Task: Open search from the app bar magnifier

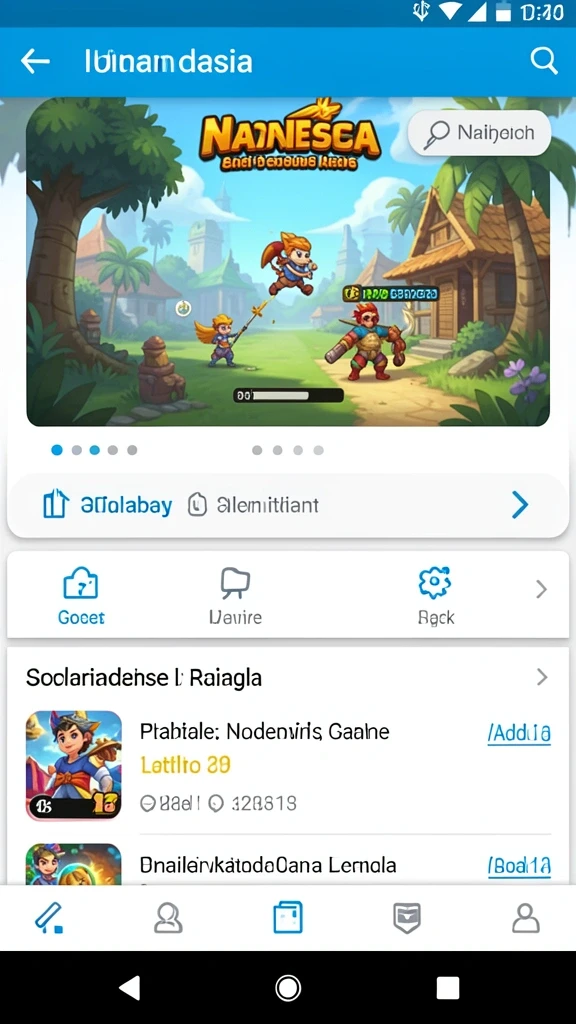Action: [543, 61]
